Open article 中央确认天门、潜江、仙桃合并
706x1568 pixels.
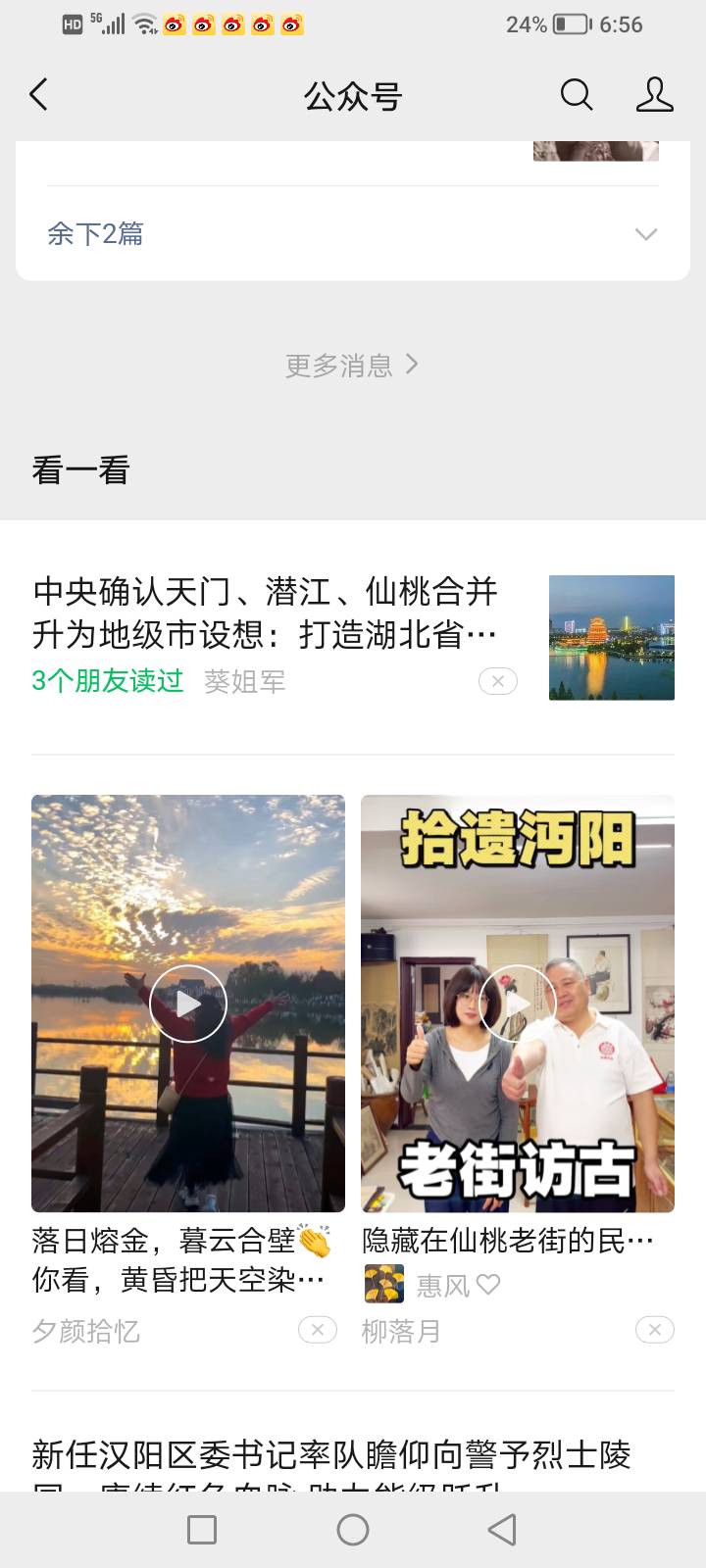265,613
